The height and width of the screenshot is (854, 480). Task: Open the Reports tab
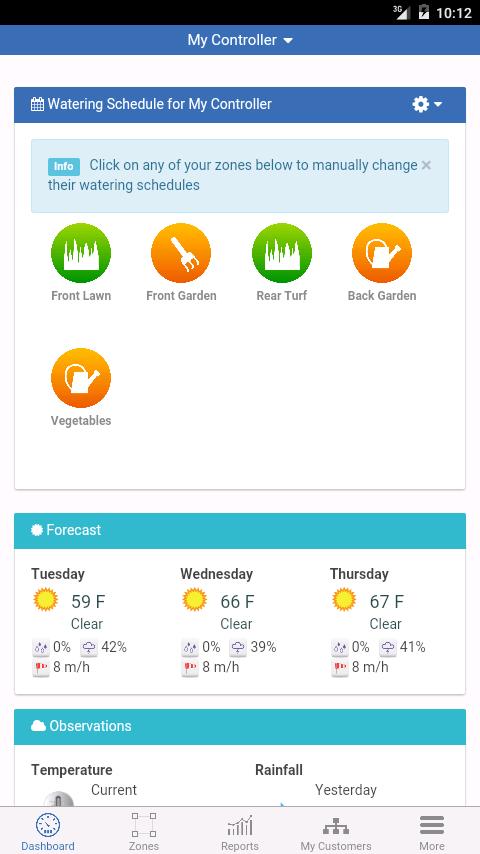[240, 832]
